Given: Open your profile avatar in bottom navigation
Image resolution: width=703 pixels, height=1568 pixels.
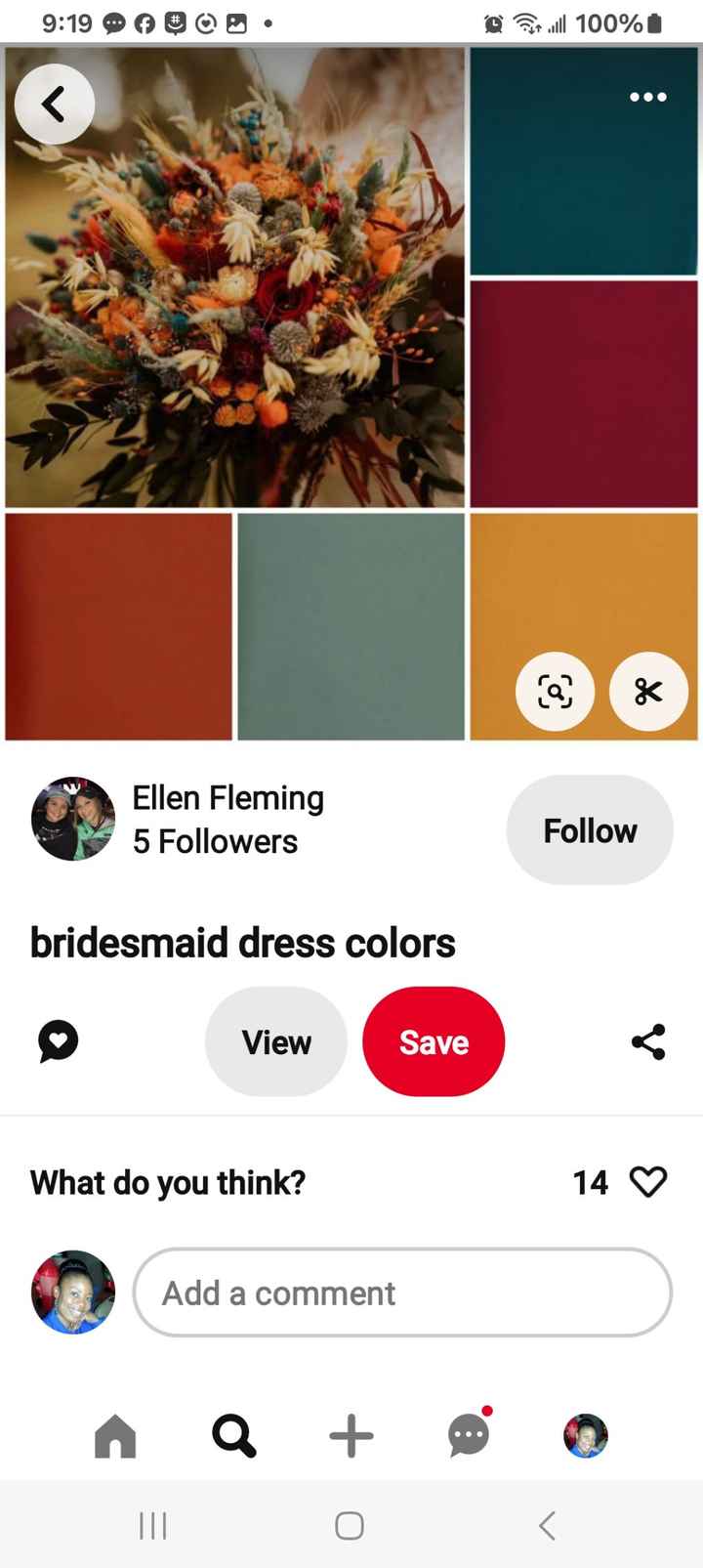Looking at the screenshot, I should tap(585, 1436).
